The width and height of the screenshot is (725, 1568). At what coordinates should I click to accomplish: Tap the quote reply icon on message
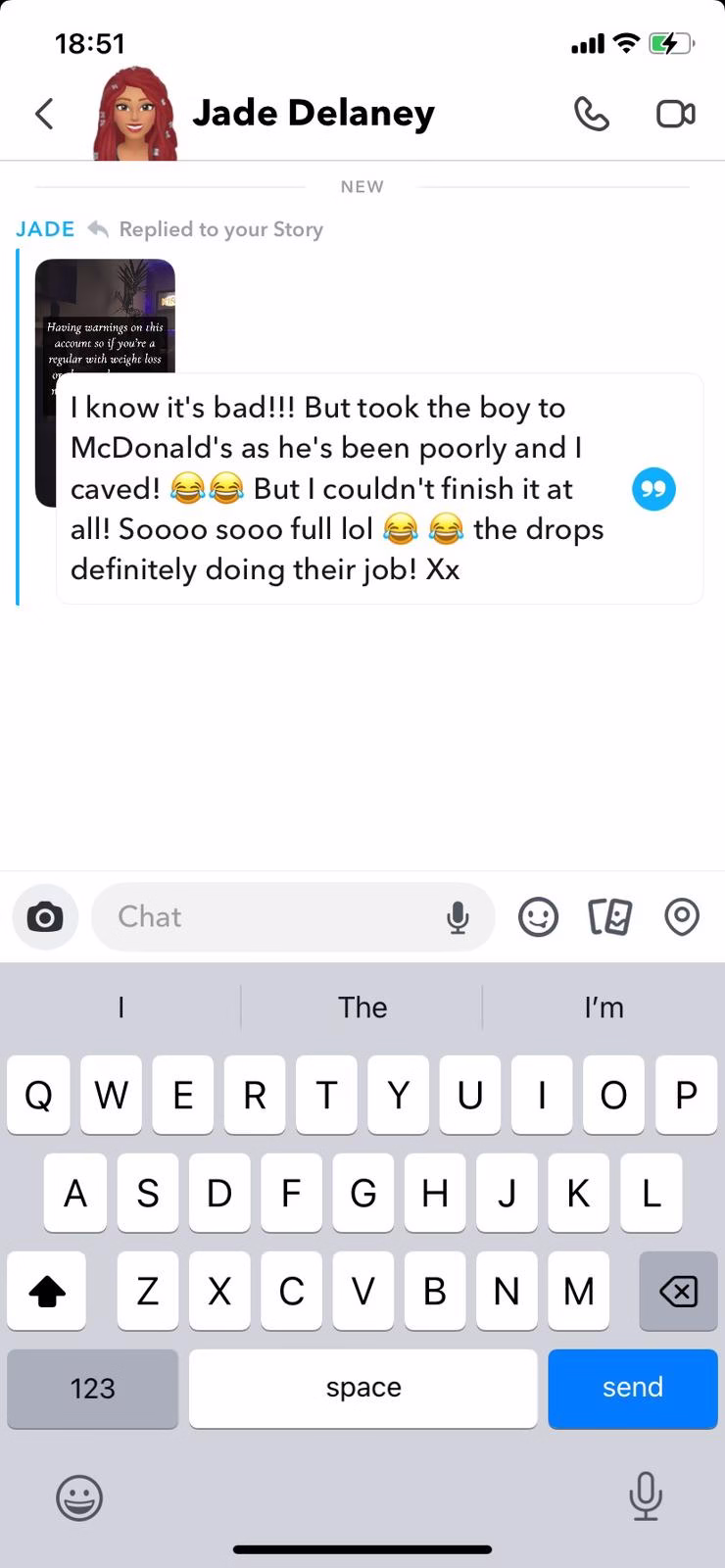click(653, 488)
